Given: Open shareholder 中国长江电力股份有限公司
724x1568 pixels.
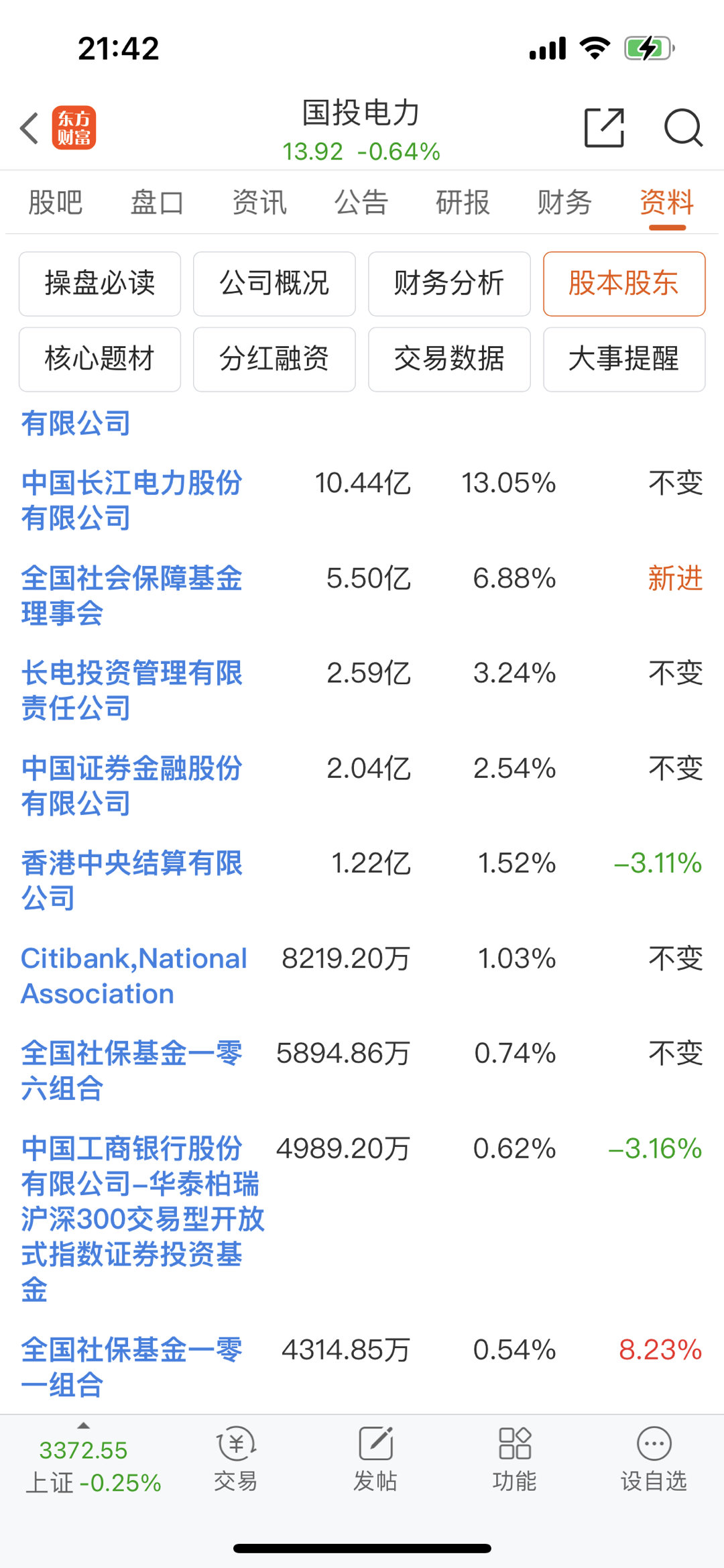Looking at the screenshot, I should tap(132, 500).
